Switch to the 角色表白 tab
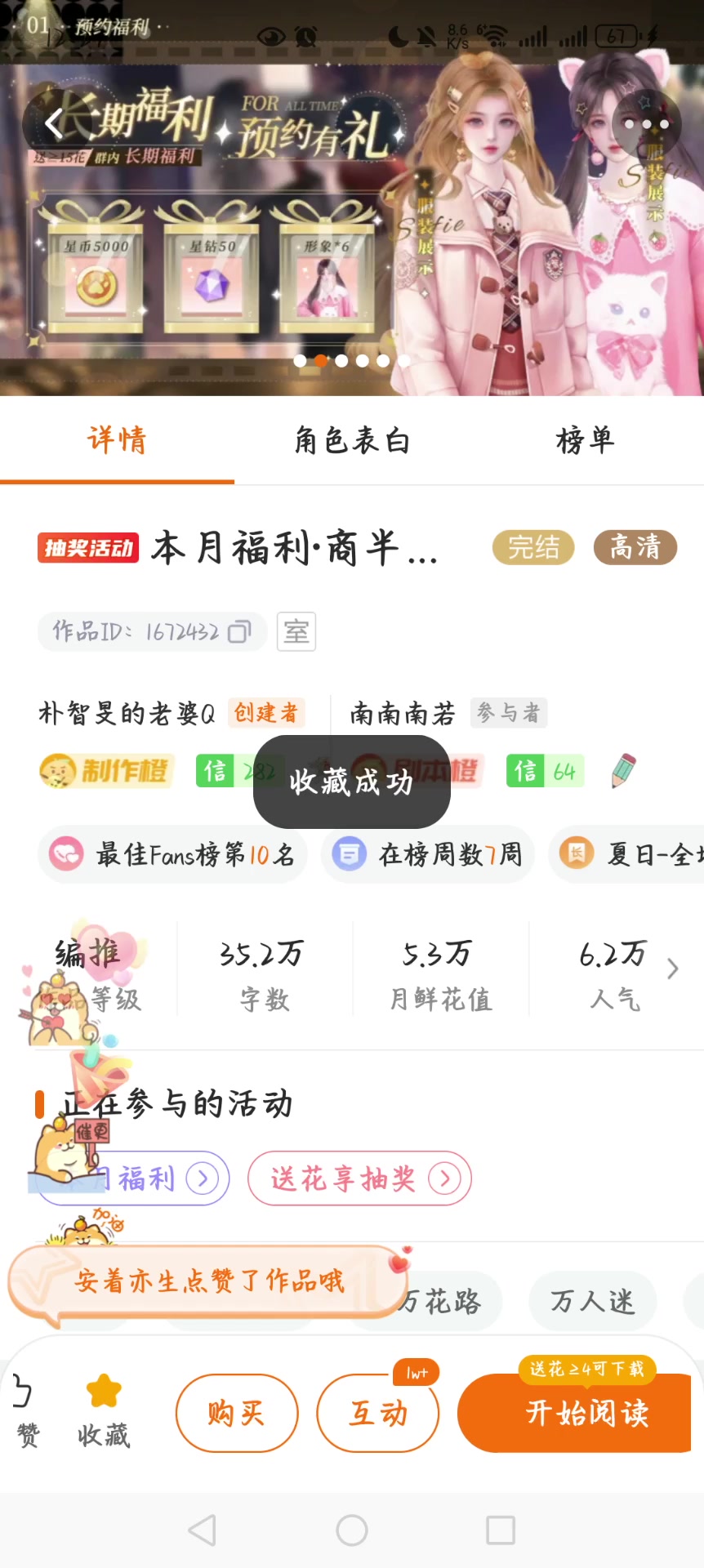The image size is (704, 1568). pos(352,441)
